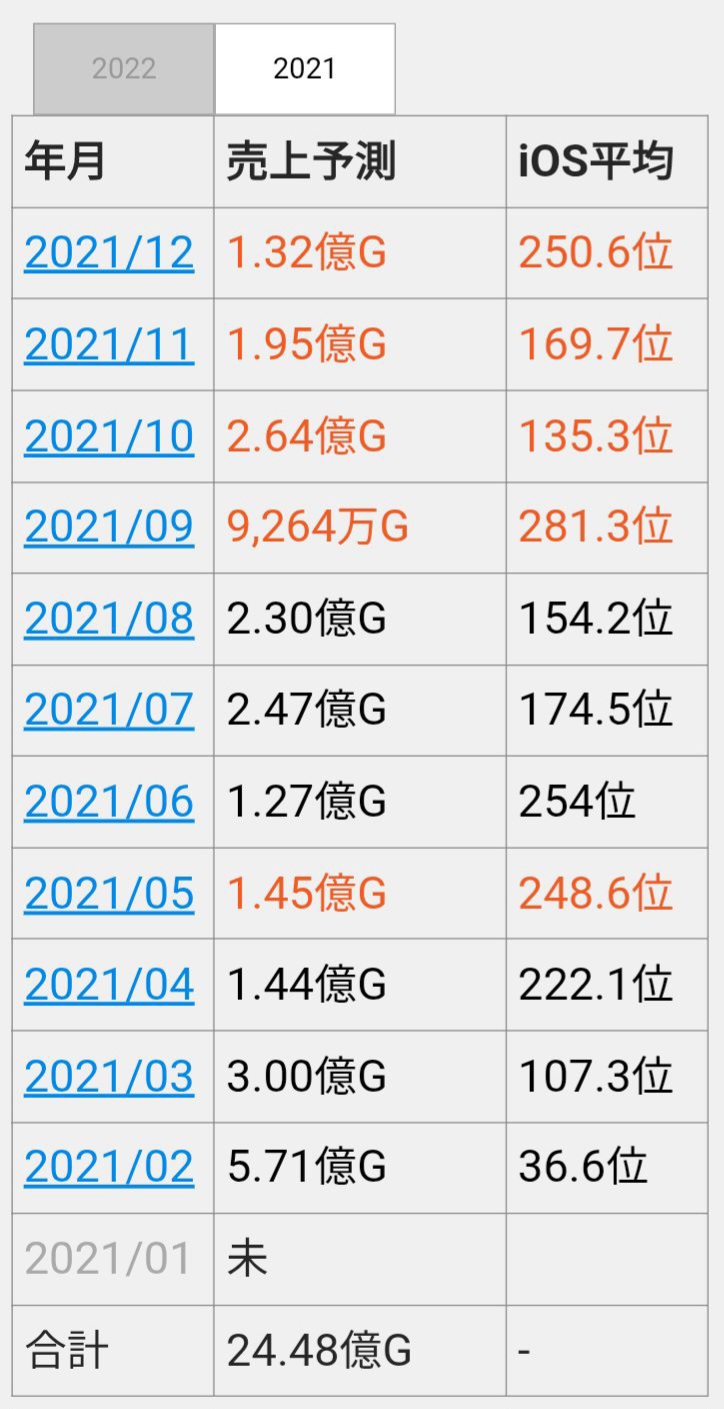Switch to the 2022 tab
Image resolution: width=724 pixels, height=1409 pixels.
tap(124, 69)
